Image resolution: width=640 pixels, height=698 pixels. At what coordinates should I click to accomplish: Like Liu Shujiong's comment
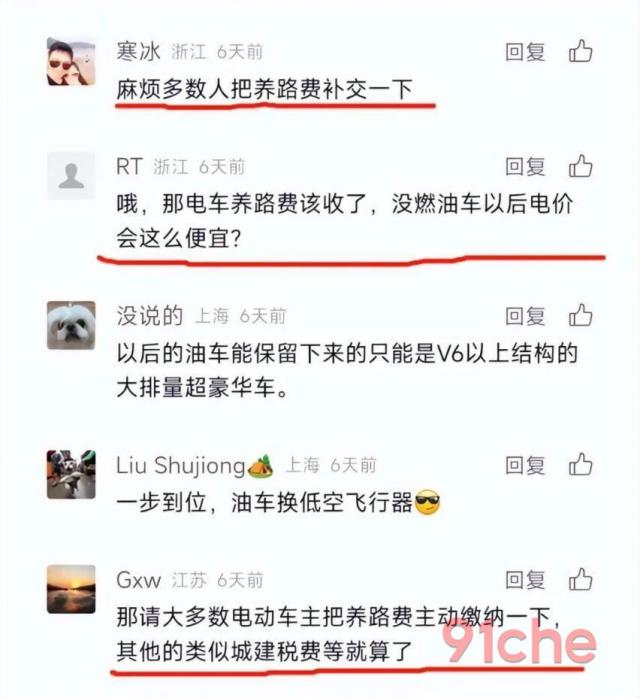(x=581, y=465)
